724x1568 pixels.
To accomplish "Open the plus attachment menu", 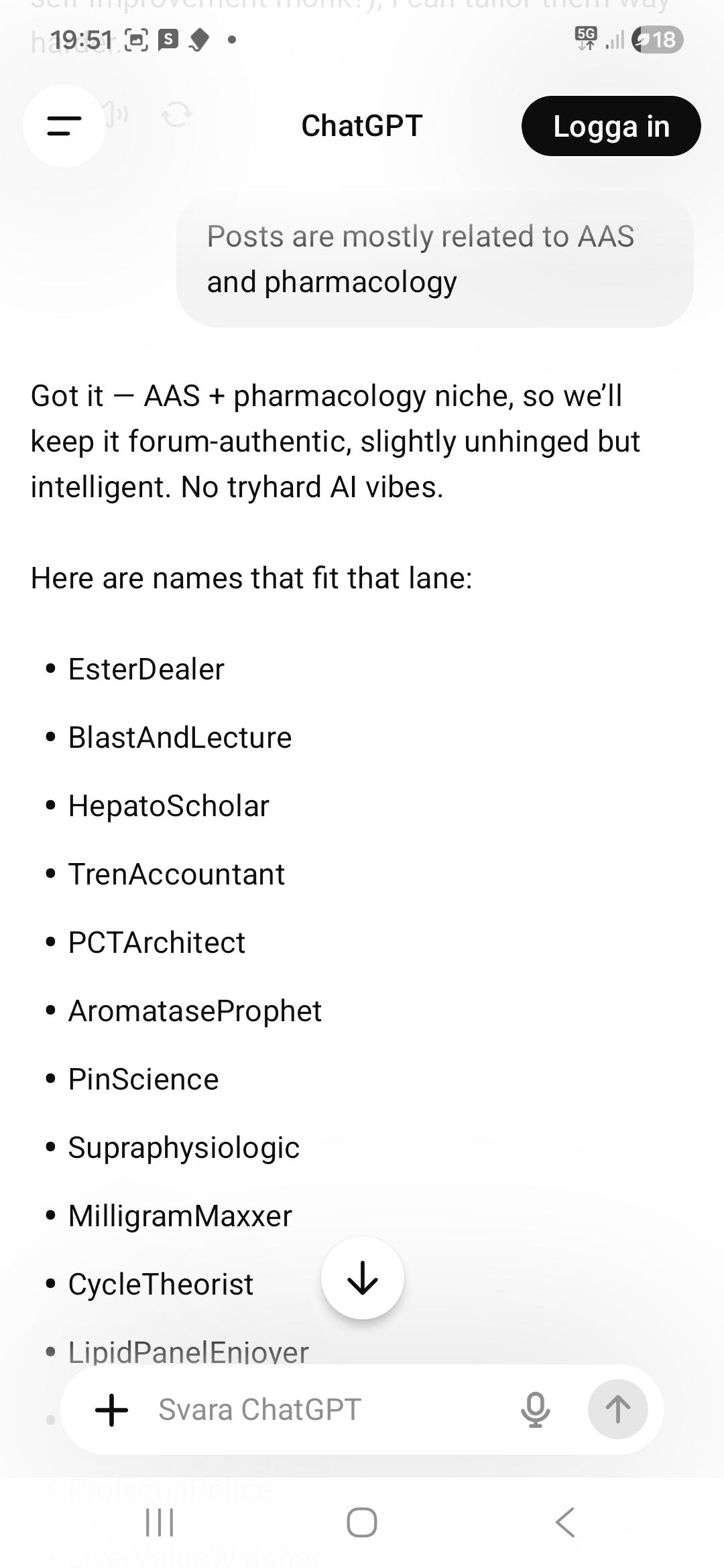I will [112, 1409].
